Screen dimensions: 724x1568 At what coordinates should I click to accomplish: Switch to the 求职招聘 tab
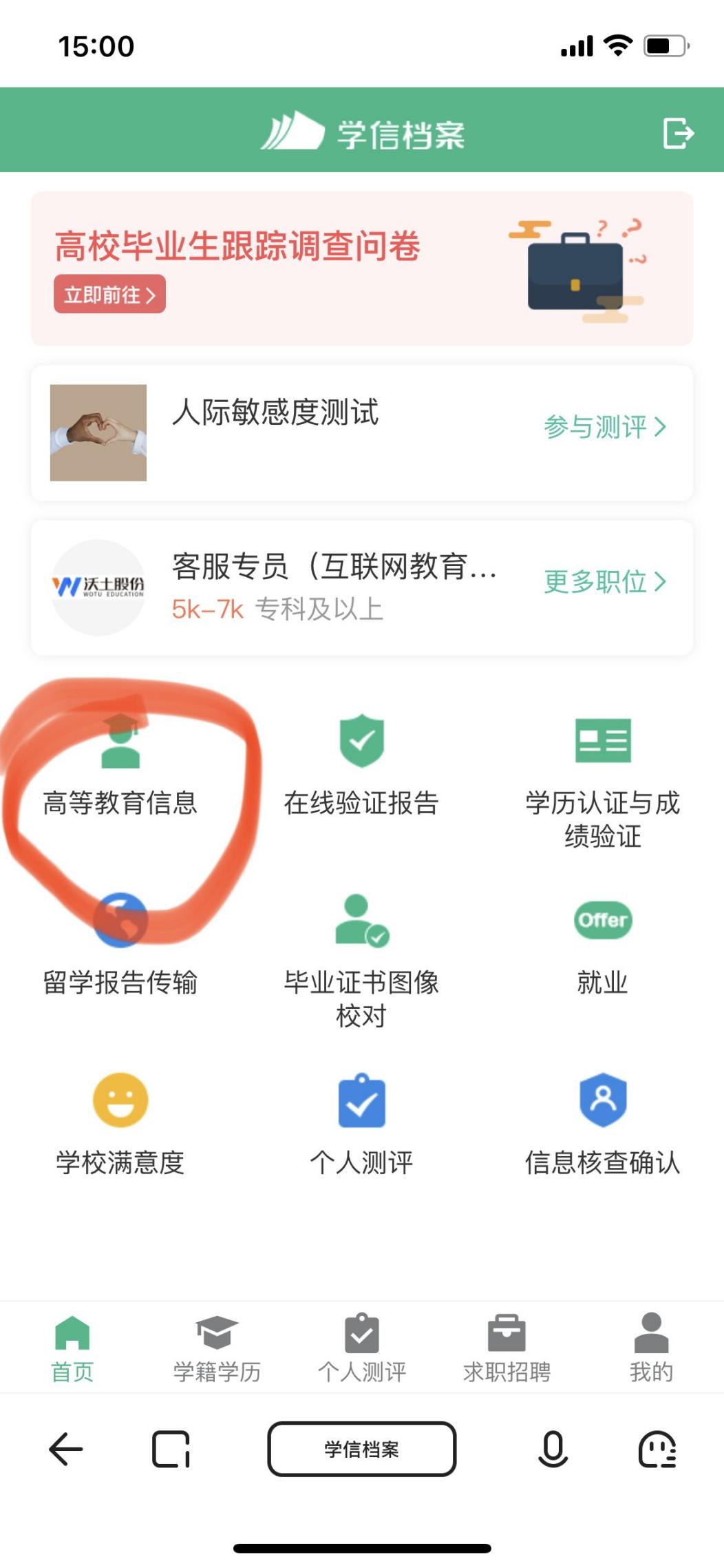coord(507,1348)
